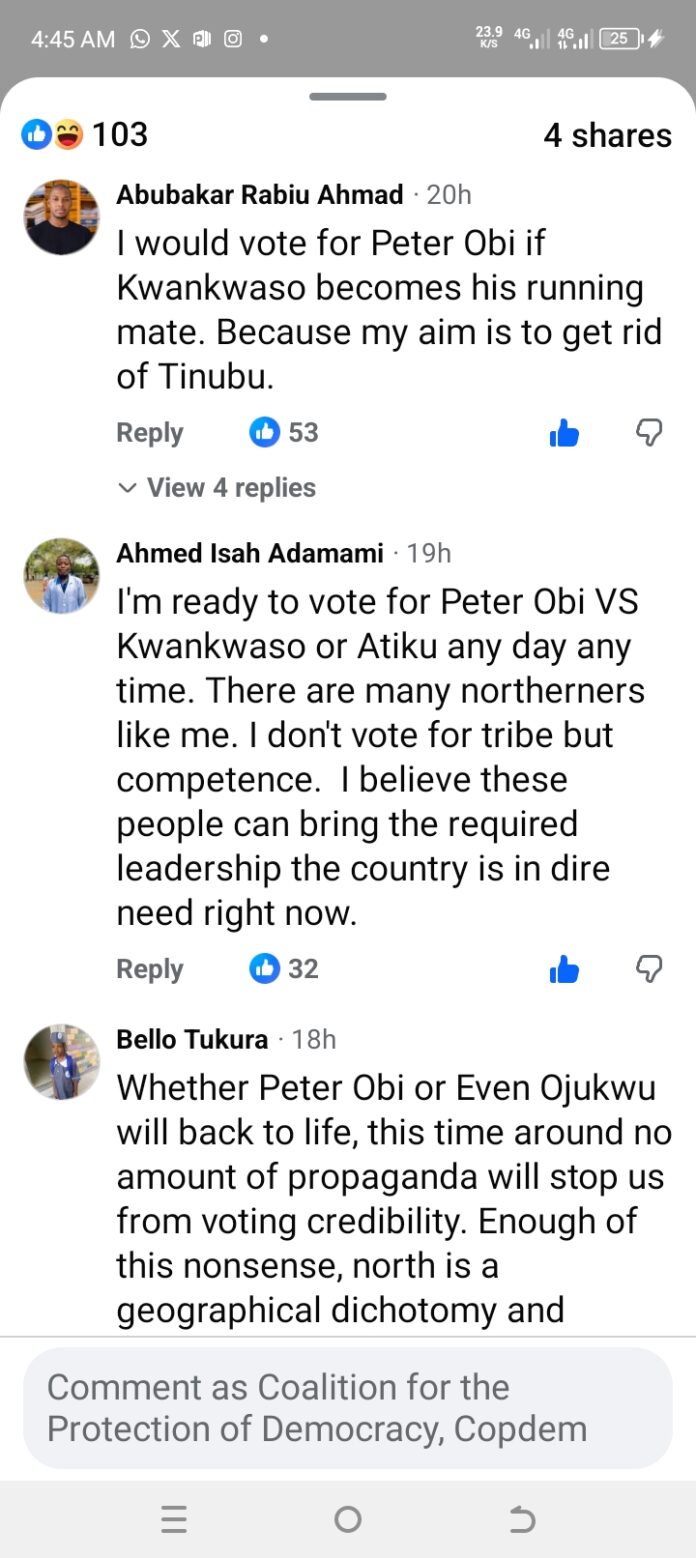View who reacted on Abubakar's comment with 53 likes
This screenshot has height=1558, width=696.
[285, 433]
